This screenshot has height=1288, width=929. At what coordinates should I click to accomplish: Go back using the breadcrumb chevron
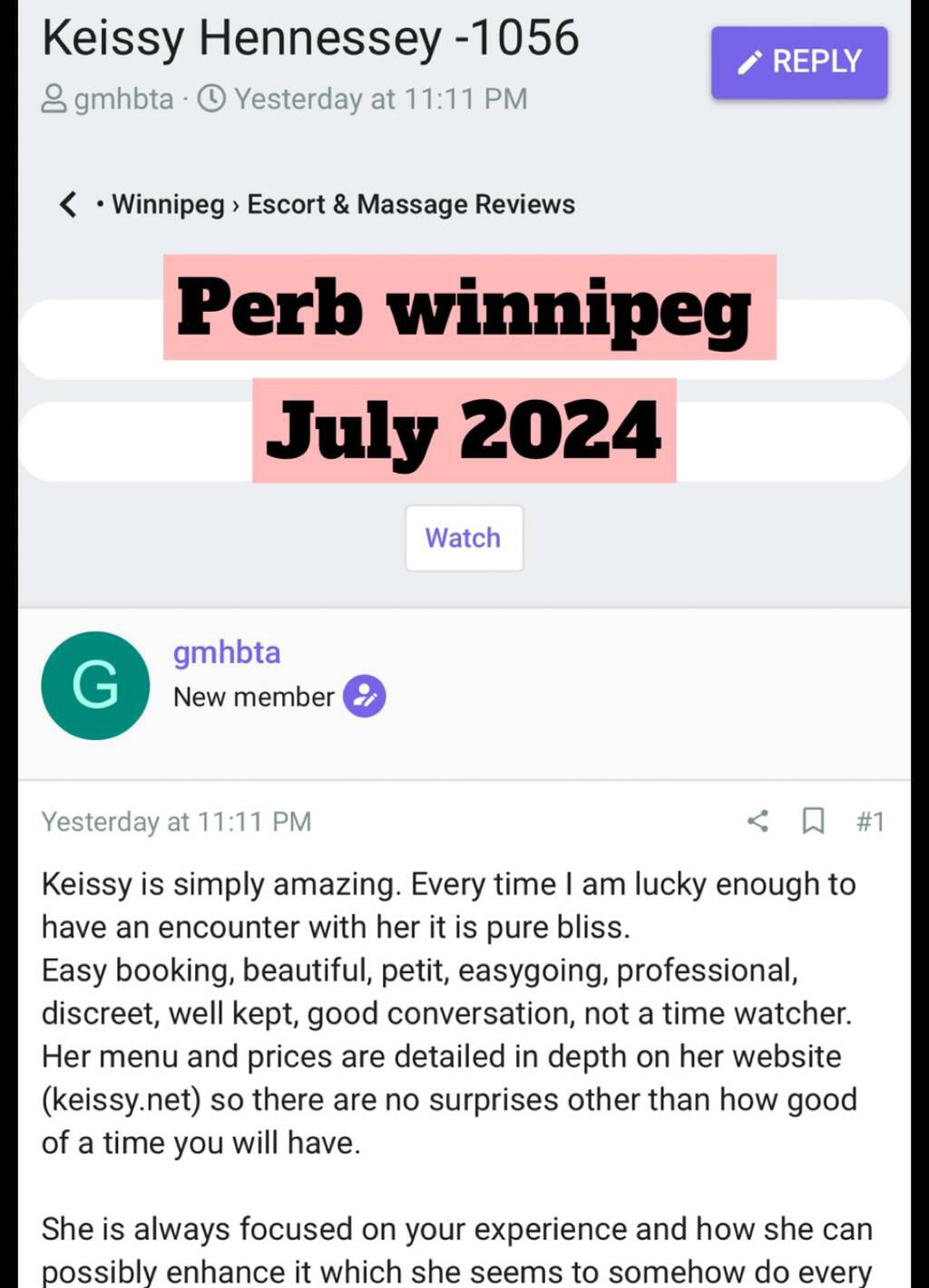pyautogui.click(x=68, y=204)
